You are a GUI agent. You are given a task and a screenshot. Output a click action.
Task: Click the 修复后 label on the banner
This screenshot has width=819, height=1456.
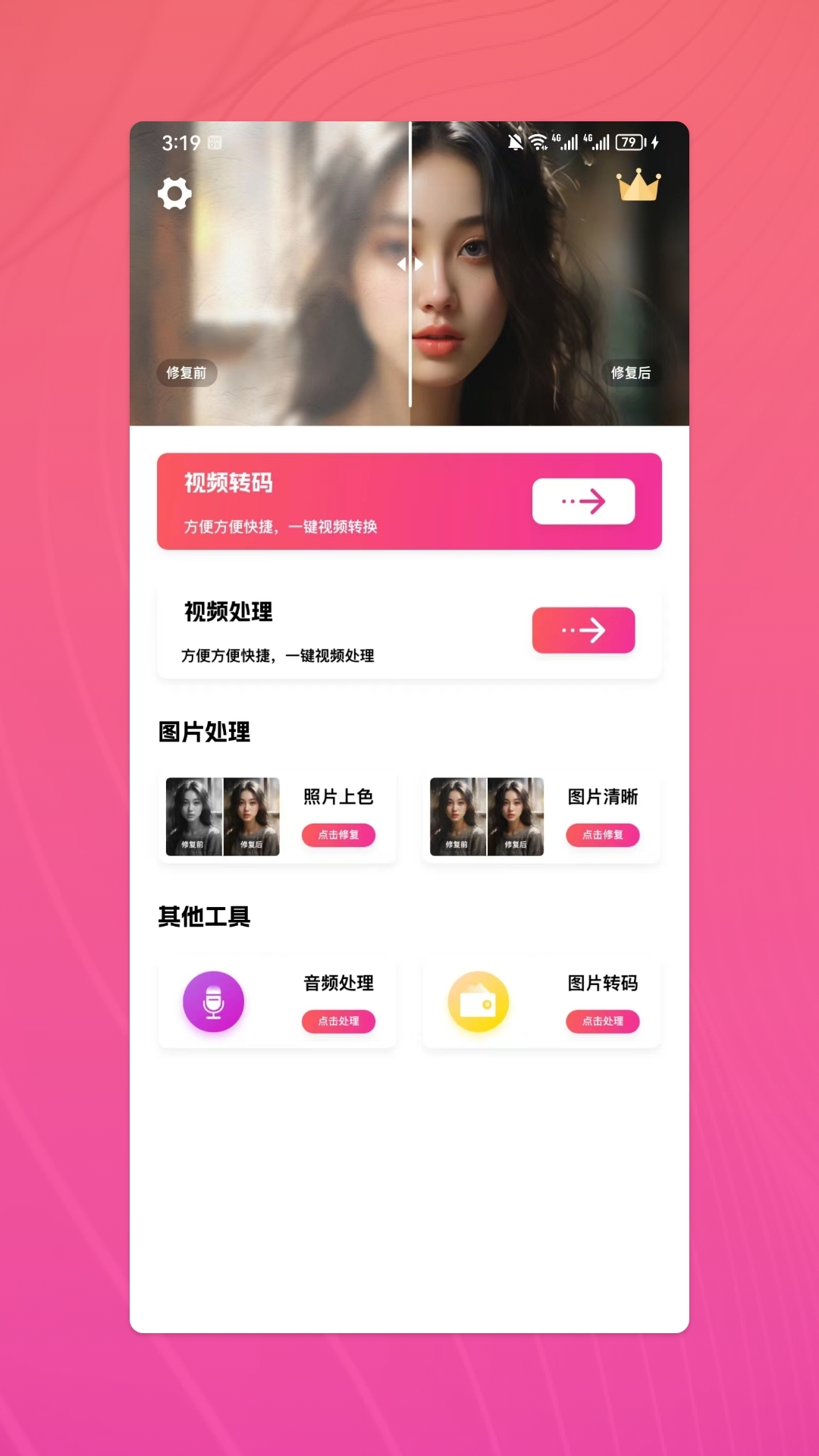[632, 373]
